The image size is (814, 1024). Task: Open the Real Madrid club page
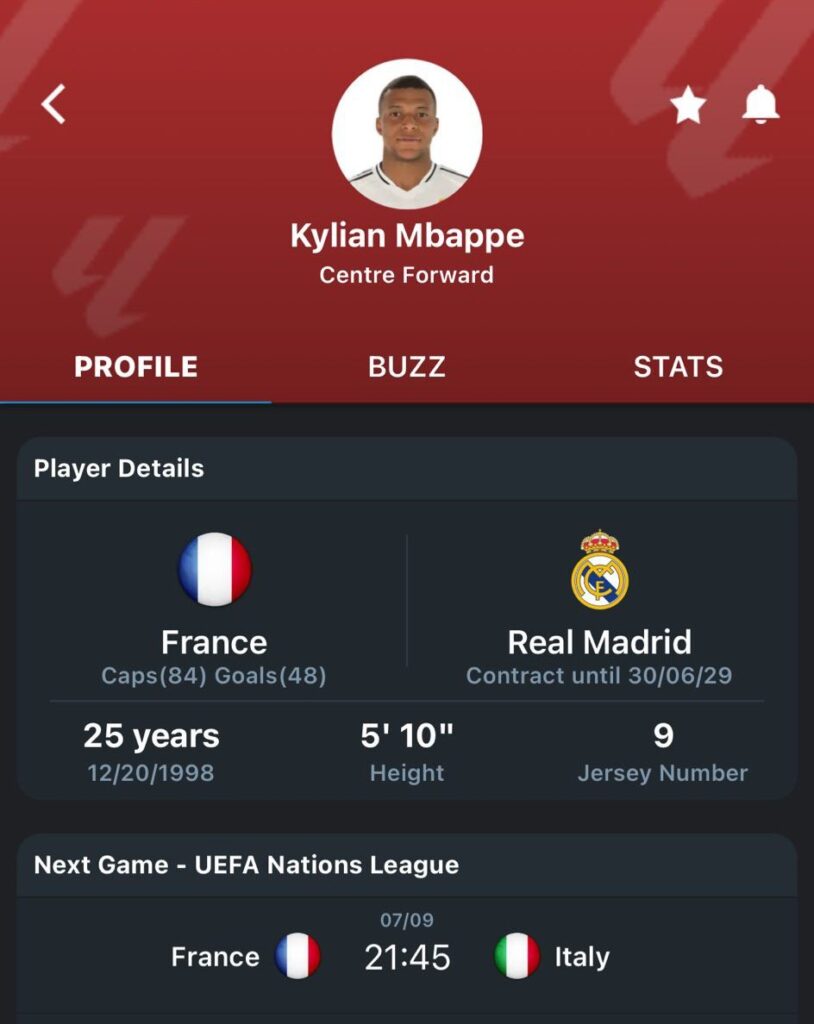click(599, 608)
